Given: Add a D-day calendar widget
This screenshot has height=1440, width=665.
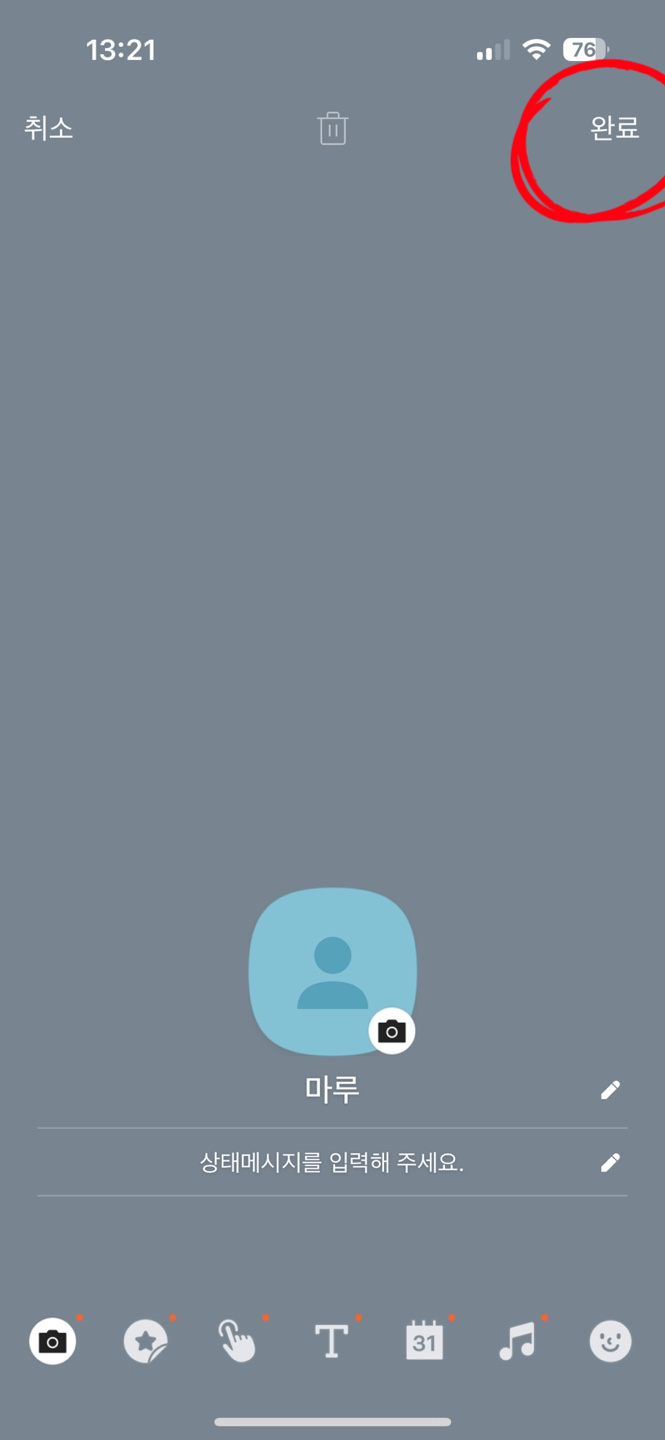Looking at the screenshot, I should (424, 1341).
